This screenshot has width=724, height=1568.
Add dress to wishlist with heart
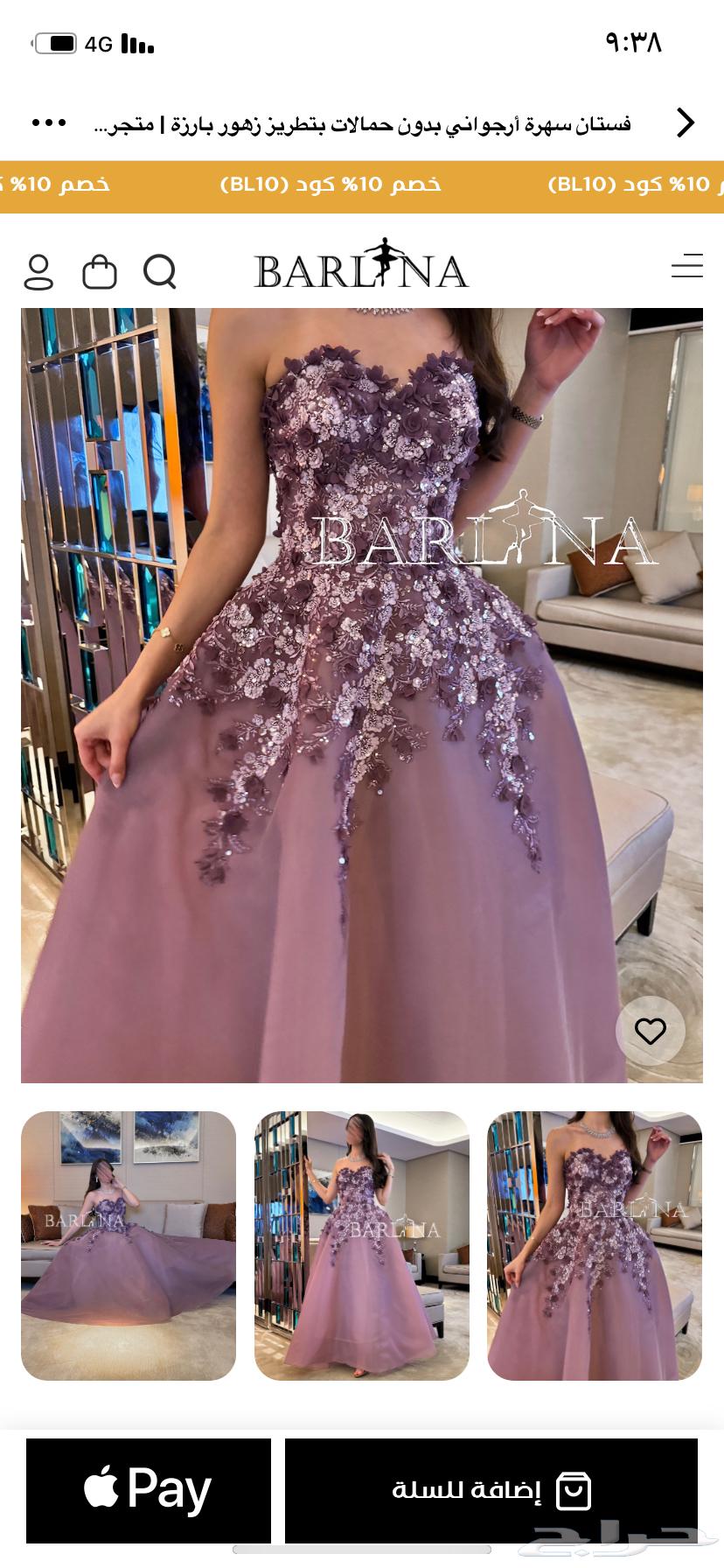(650, 1031)
